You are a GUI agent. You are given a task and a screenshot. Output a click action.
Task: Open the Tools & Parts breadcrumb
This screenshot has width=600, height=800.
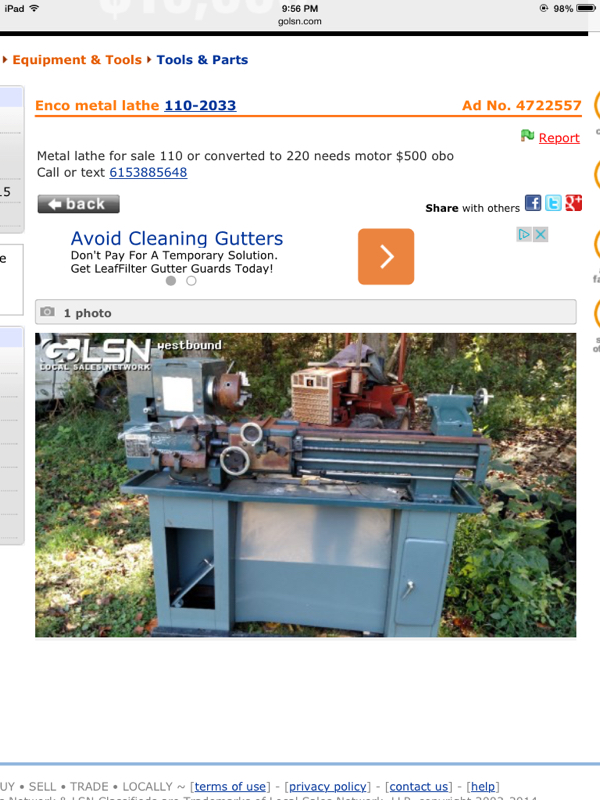202,60
